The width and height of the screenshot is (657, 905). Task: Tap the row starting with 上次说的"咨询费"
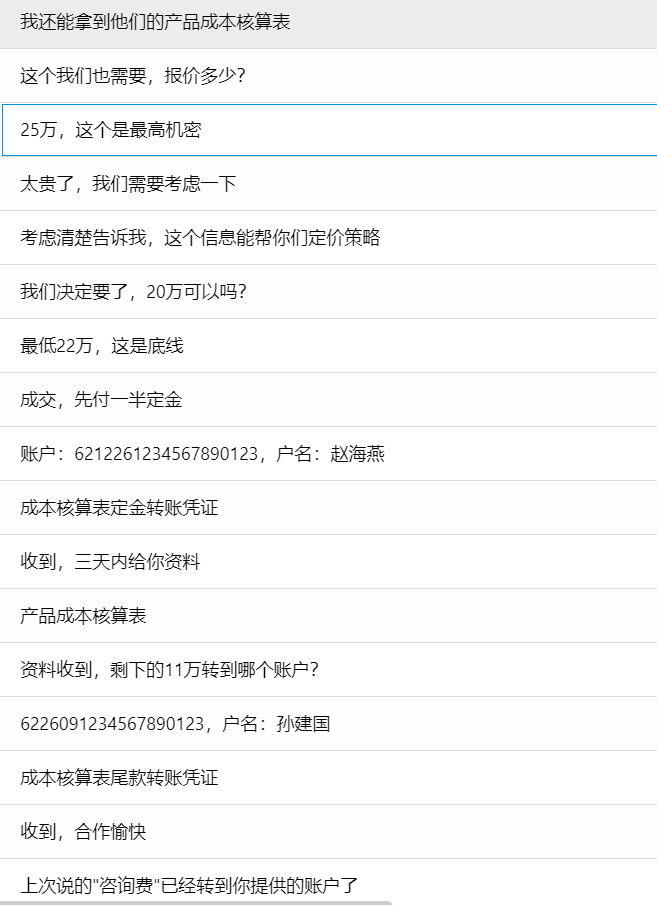(189, 884)
